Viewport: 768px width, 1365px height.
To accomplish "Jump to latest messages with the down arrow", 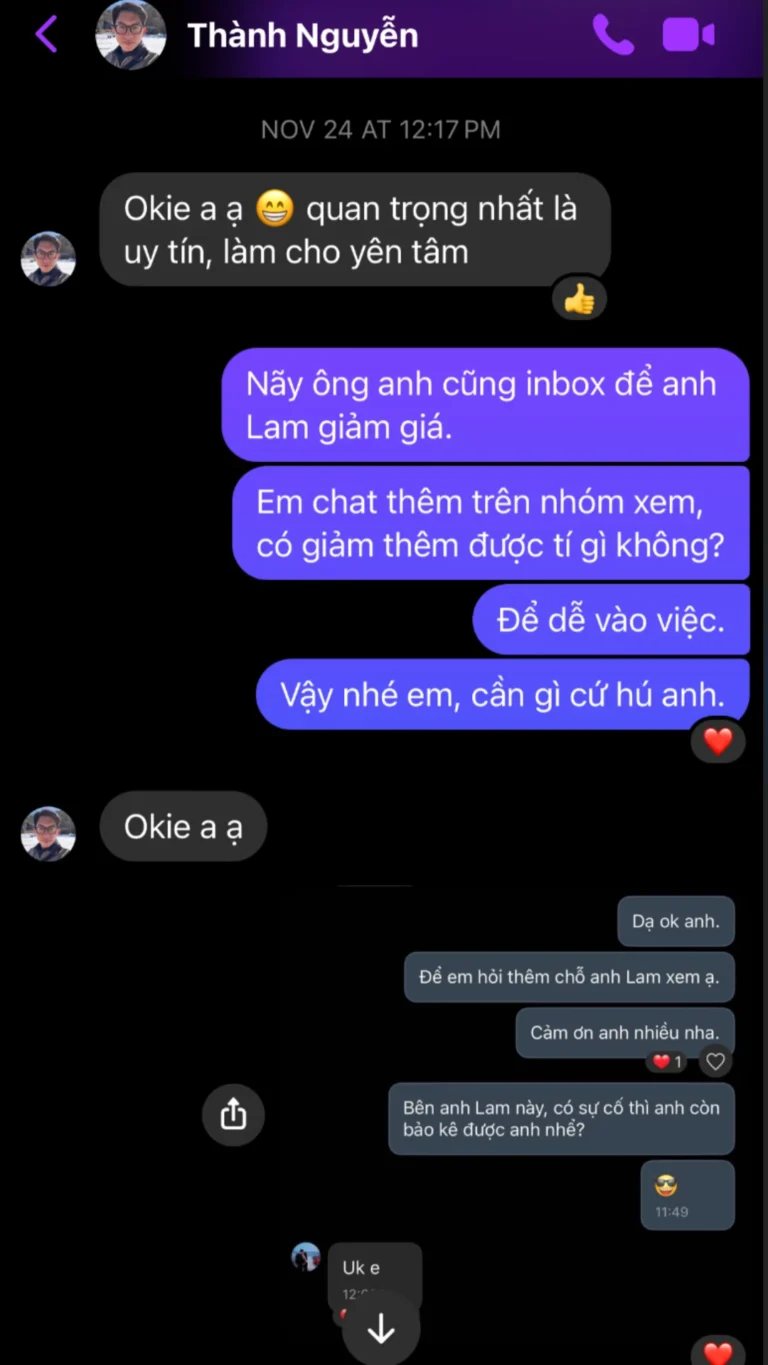I will (x=381, y=1329).
